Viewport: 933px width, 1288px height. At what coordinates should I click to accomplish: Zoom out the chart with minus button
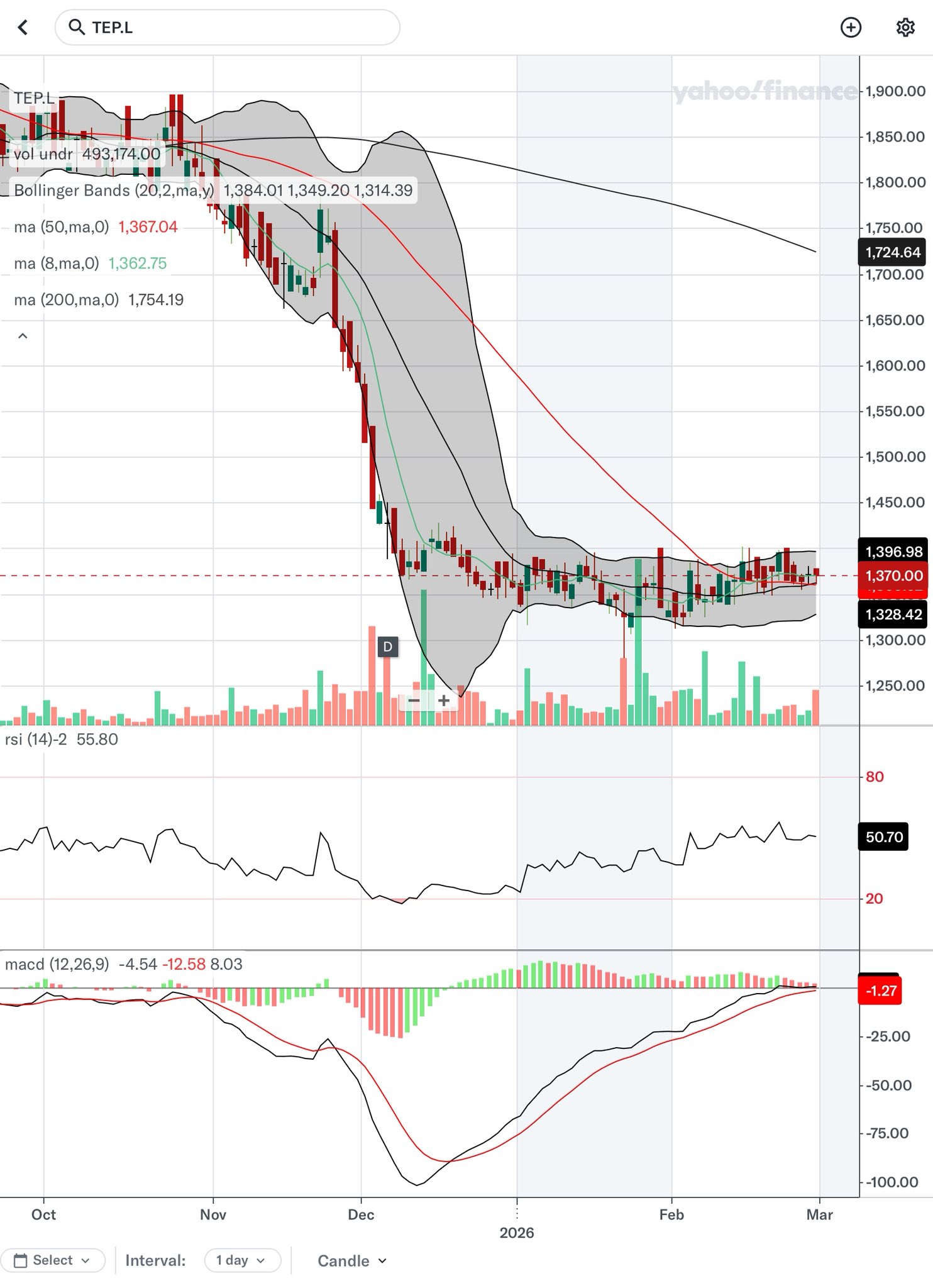click(x=414, y=700)
